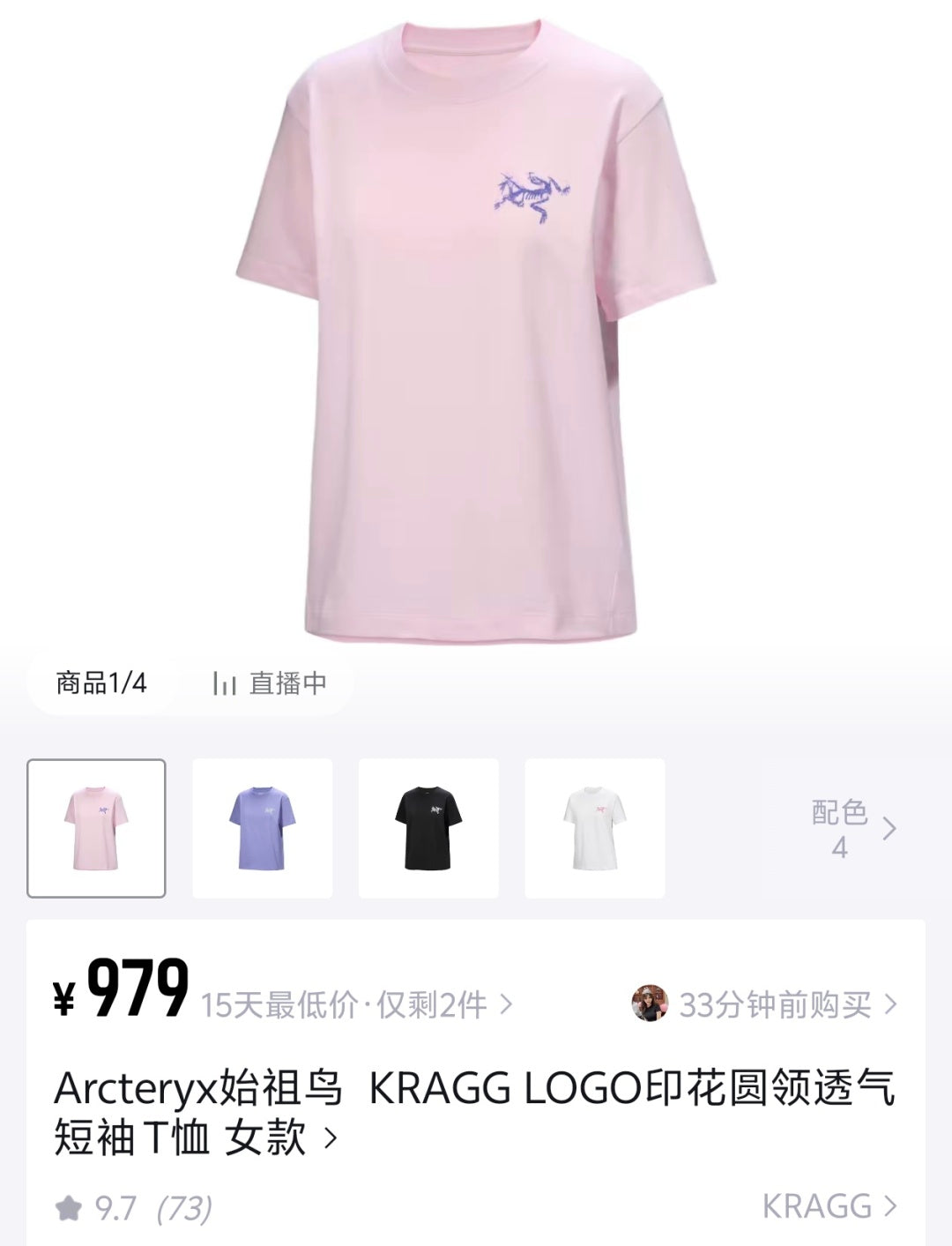Select the white shirt color variant

592,827
